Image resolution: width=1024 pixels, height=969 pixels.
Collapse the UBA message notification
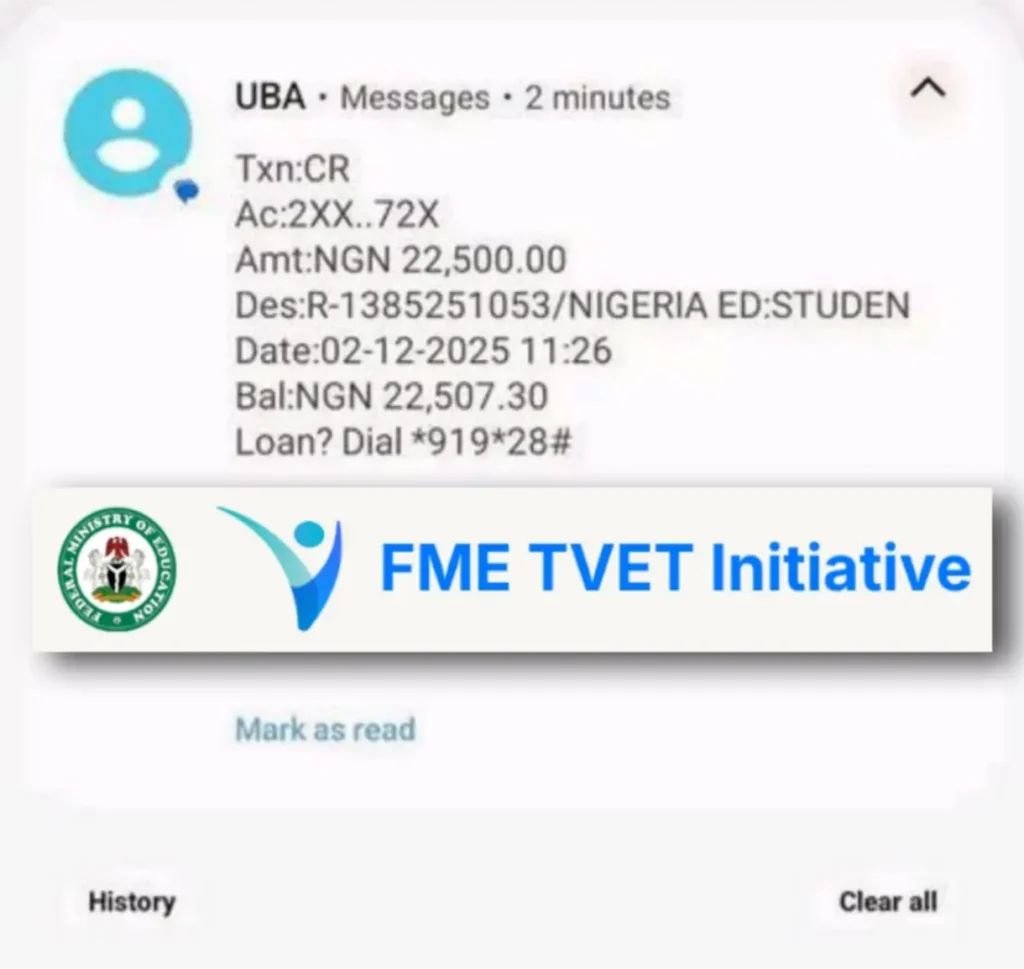(927, 89)
